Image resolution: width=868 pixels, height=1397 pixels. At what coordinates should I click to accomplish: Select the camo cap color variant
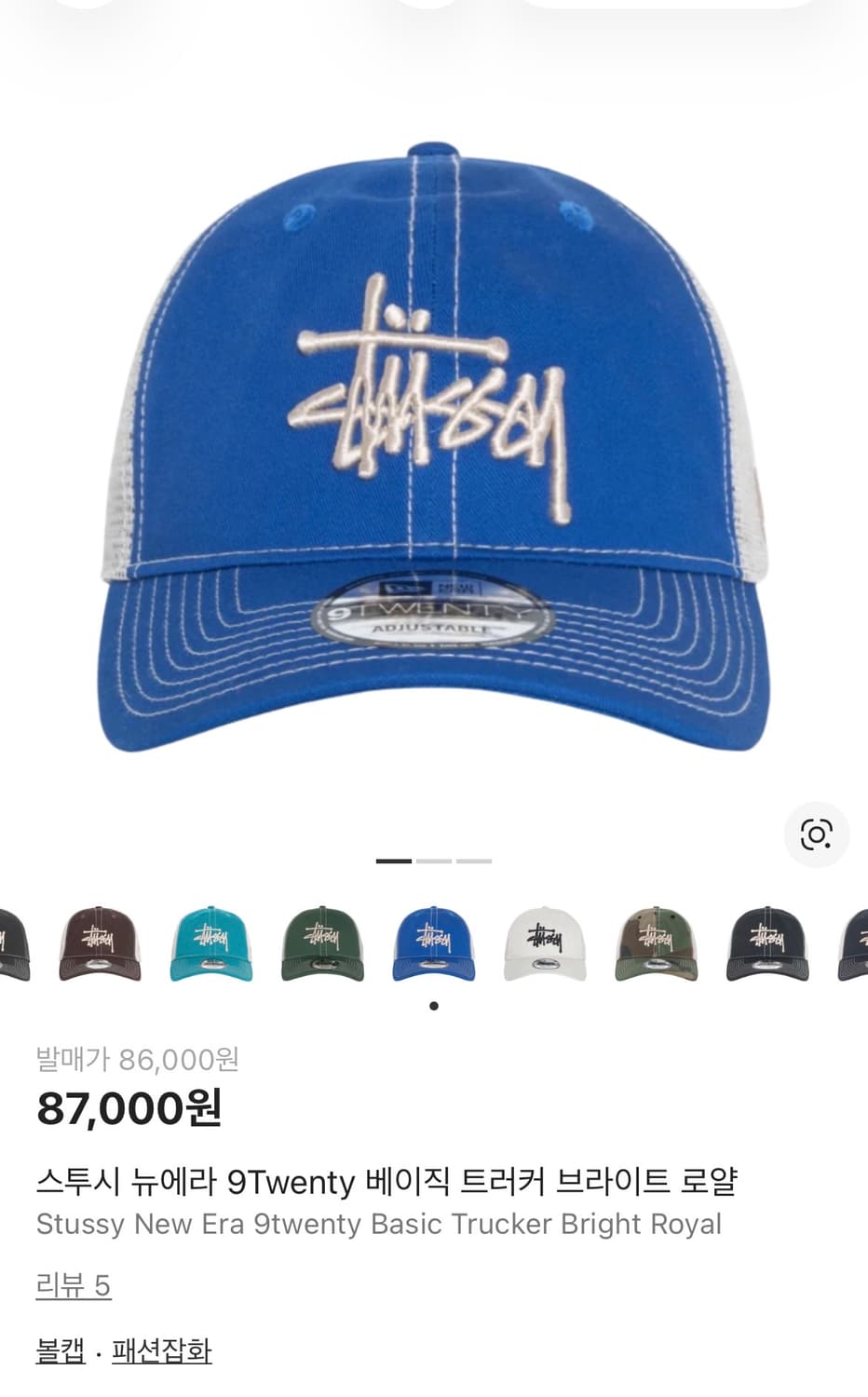pos(657,943)
